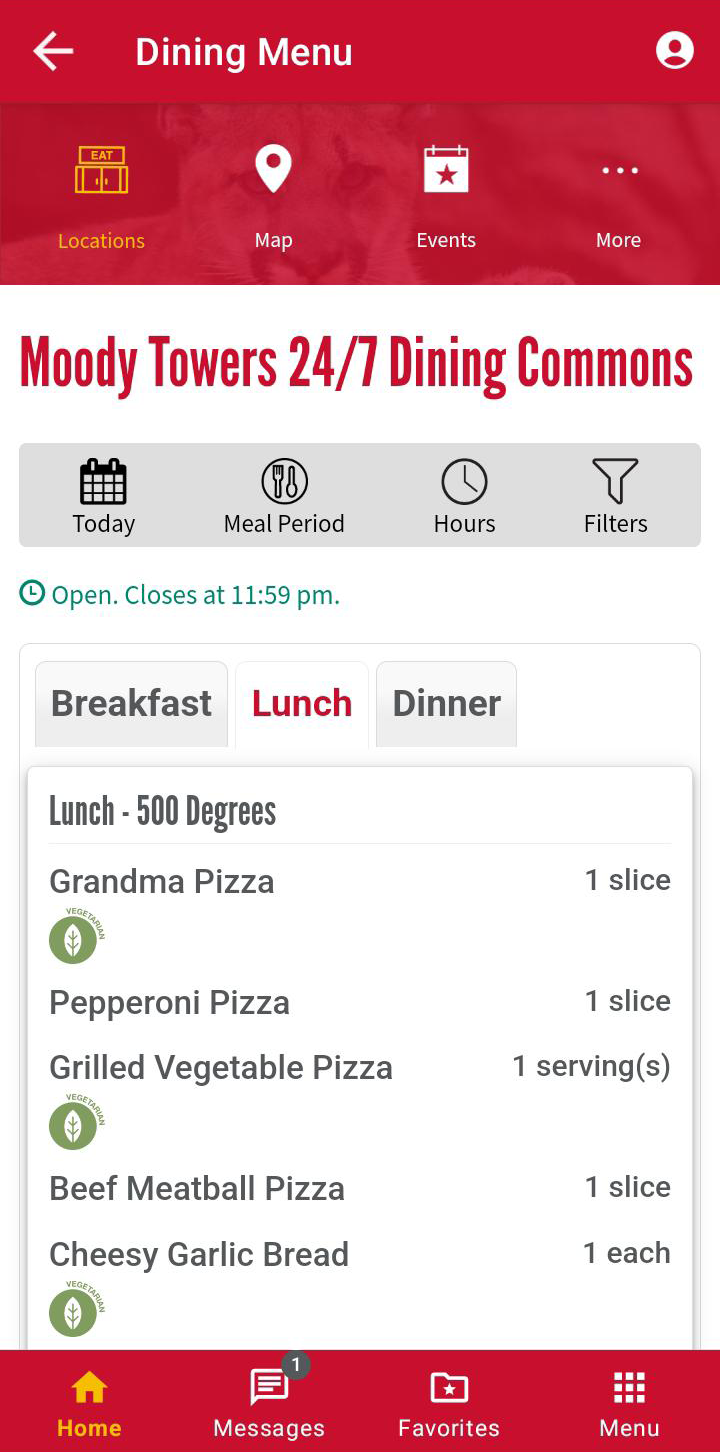Select the Meal Period icon
The width and height of the screenshot is (720, 1452).
click(284, 495)
